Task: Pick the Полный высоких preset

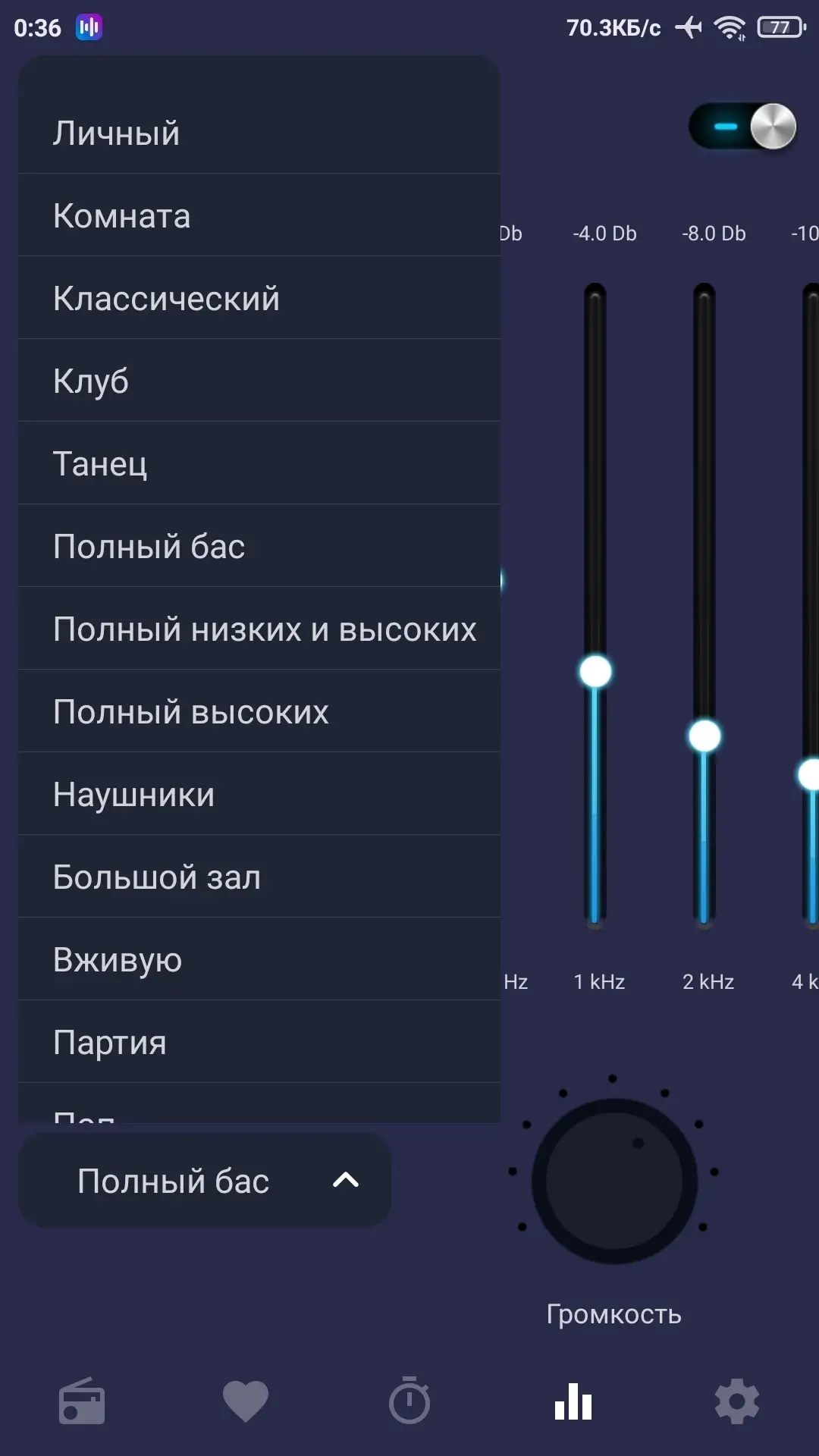Action: (258, 712)
